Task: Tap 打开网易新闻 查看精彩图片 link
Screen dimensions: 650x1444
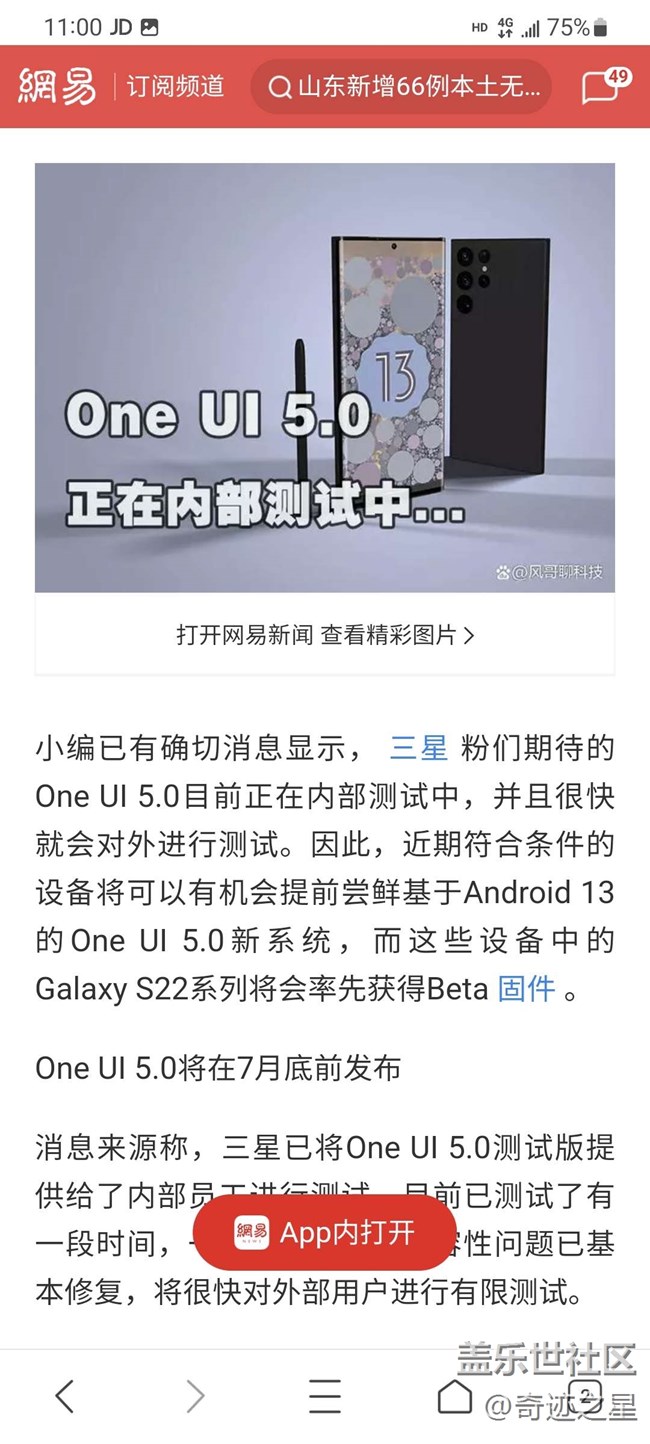Action: coord(325,634)
